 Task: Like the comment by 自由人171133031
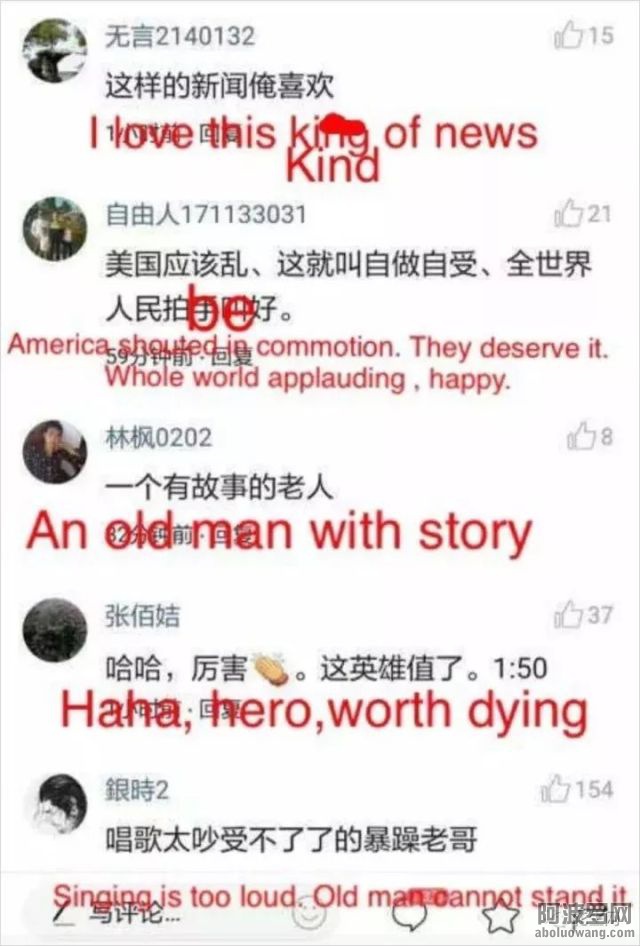pyautogui.click(x=570, y=213)
